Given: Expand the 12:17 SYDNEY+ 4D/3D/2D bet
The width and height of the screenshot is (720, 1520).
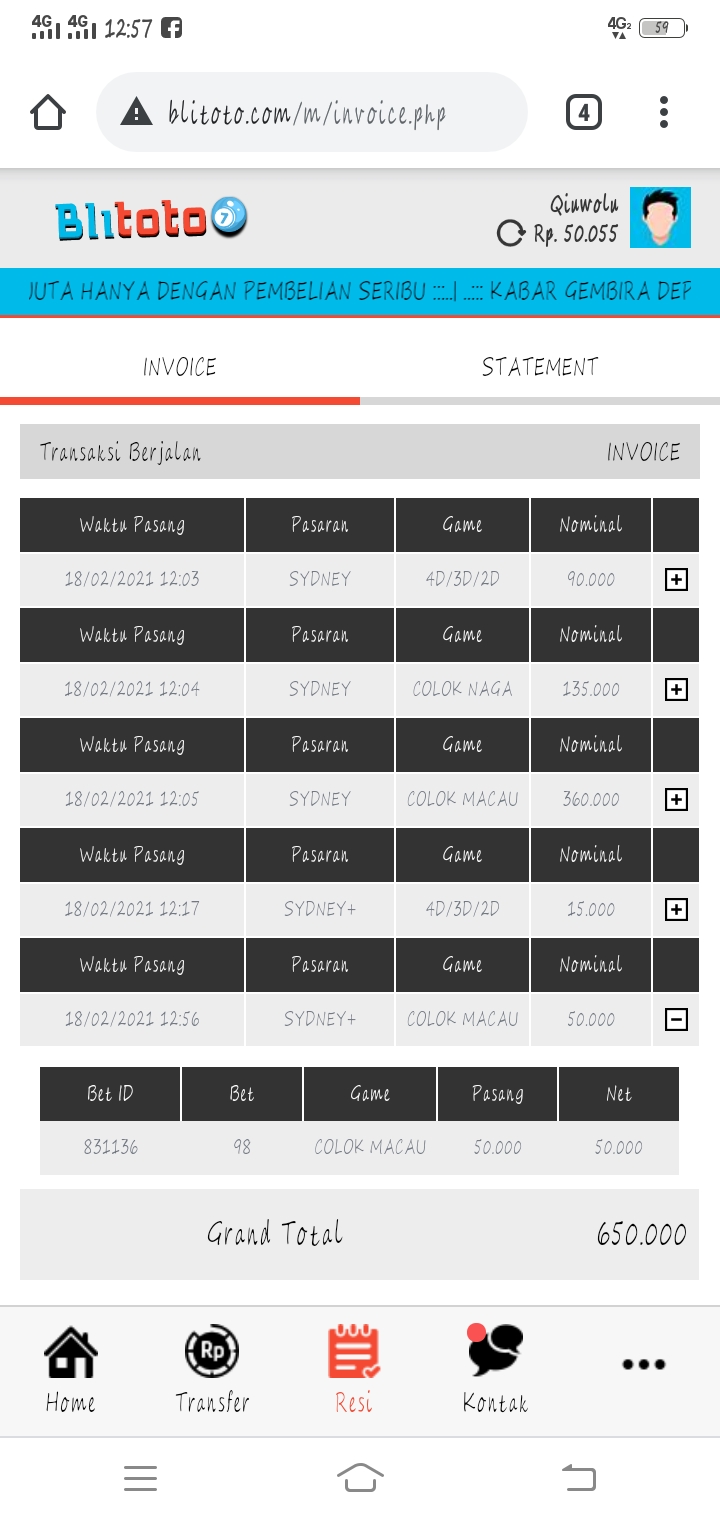Looking at the screenshot, I should [x=676, y=909].
